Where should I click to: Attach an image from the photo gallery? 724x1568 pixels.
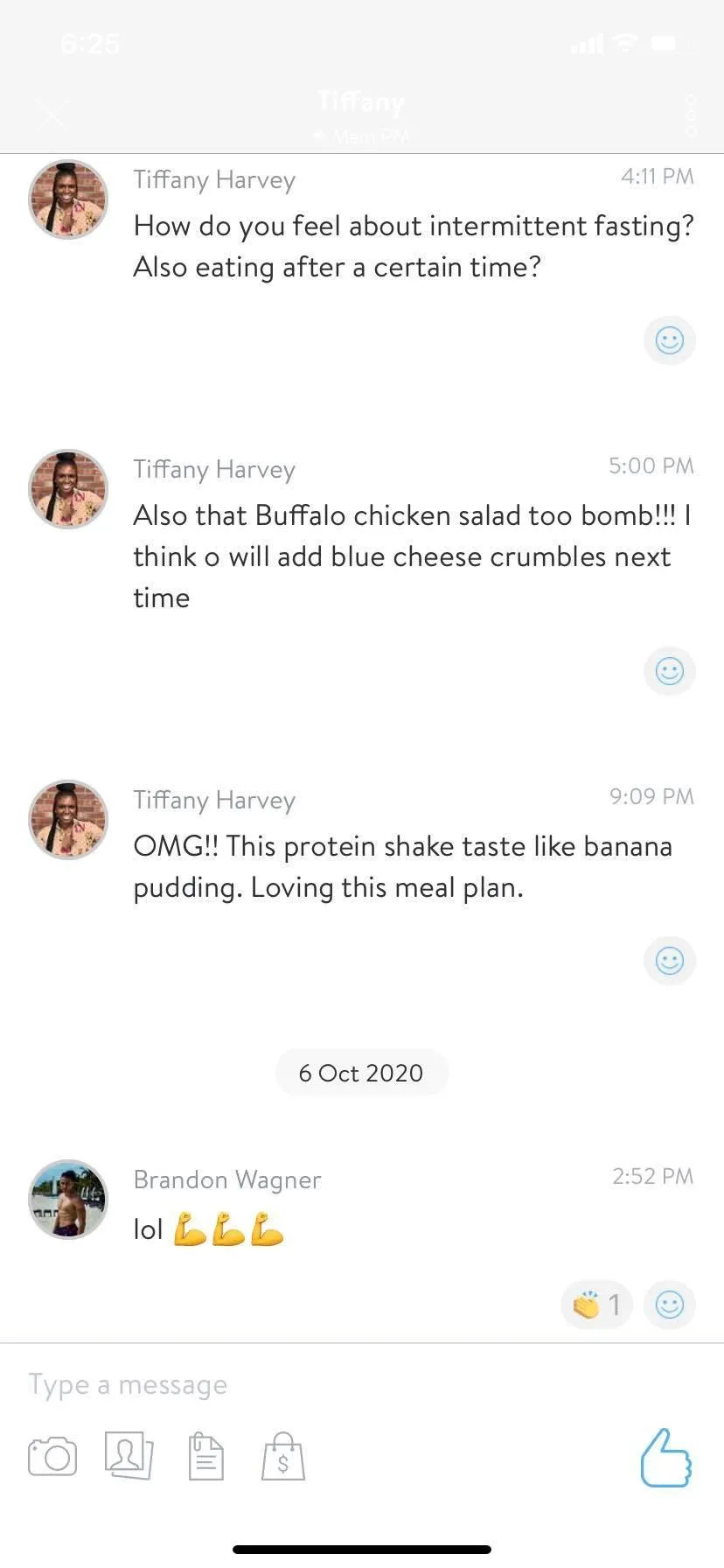pyautogui.click(x=129, y=1456)
